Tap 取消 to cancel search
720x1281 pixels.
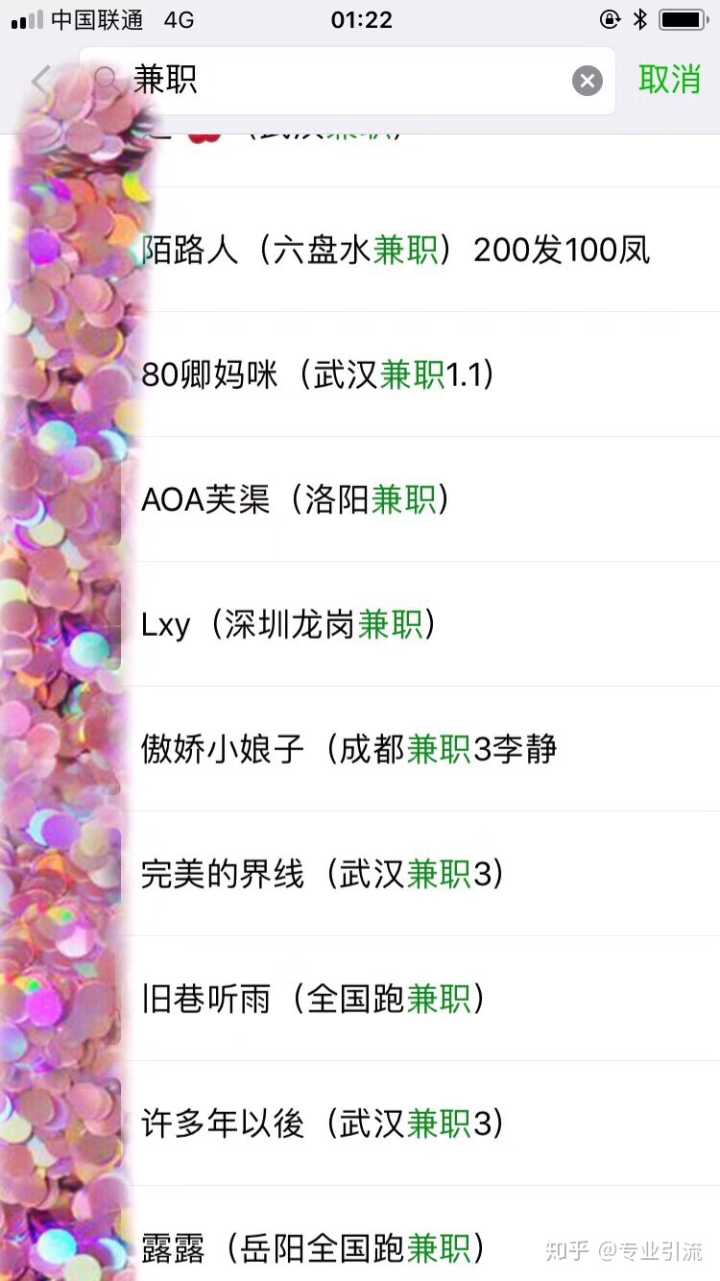(x=670, y=79)
